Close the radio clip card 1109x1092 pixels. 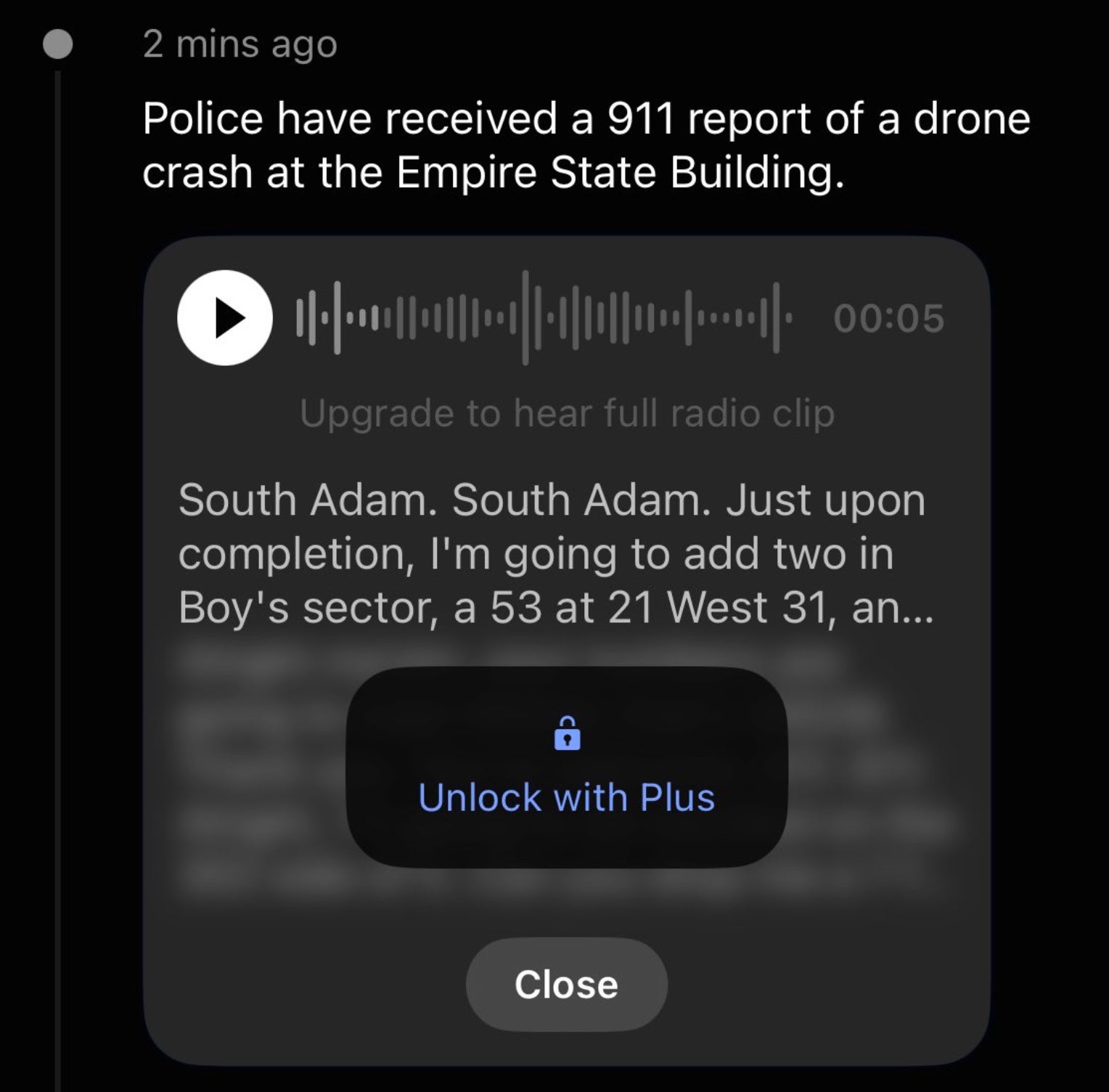[566, 985]
